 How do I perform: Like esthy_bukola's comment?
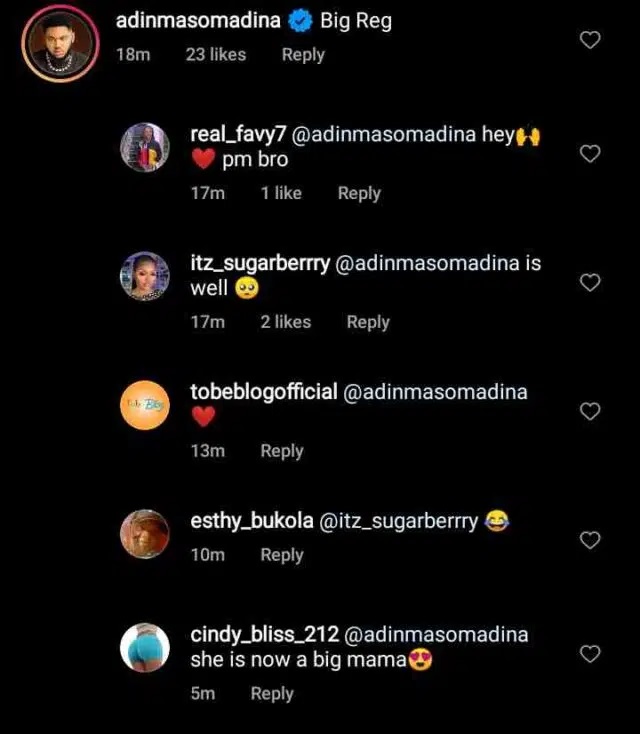590,540
